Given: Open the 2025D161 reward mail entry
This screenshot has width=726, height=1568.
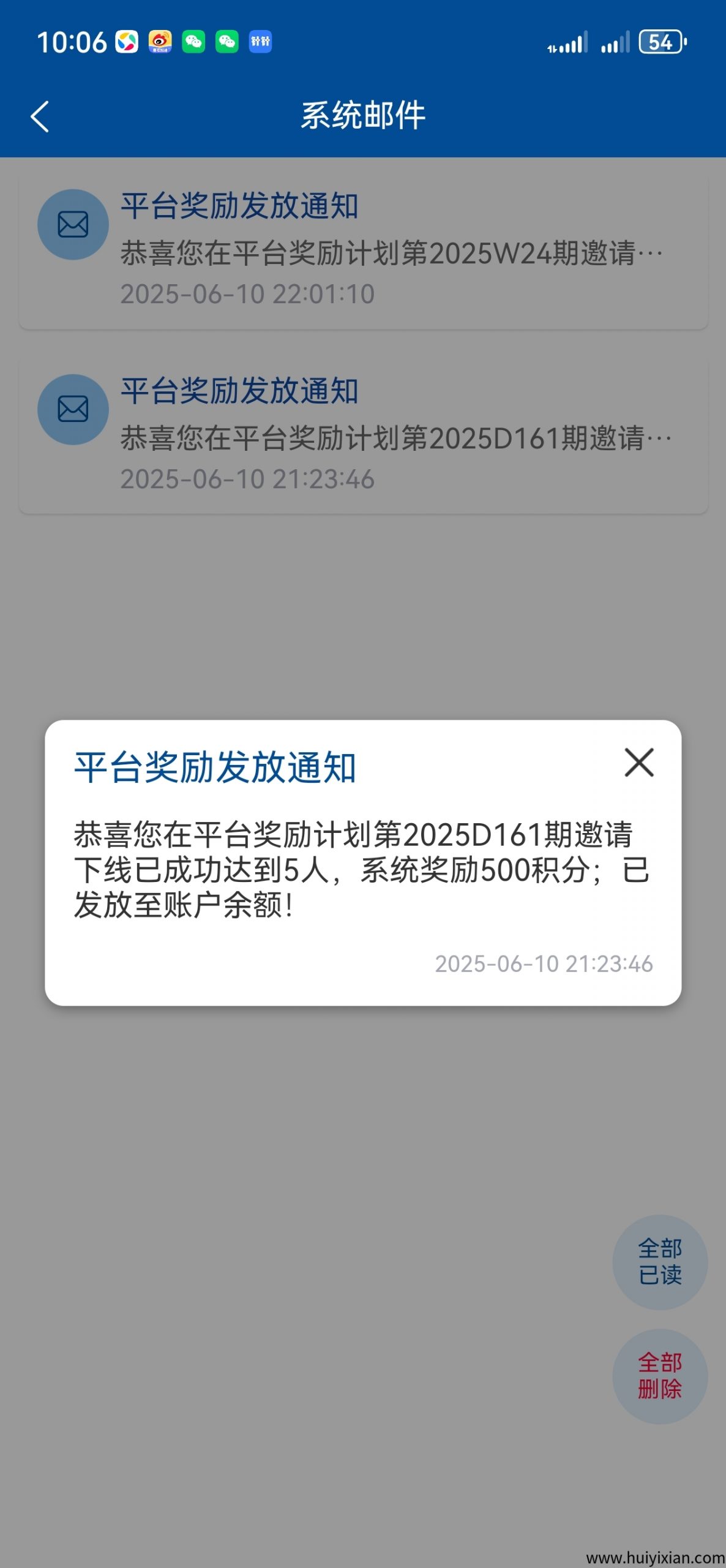Looking at the screenshot, I should point(361,429).
